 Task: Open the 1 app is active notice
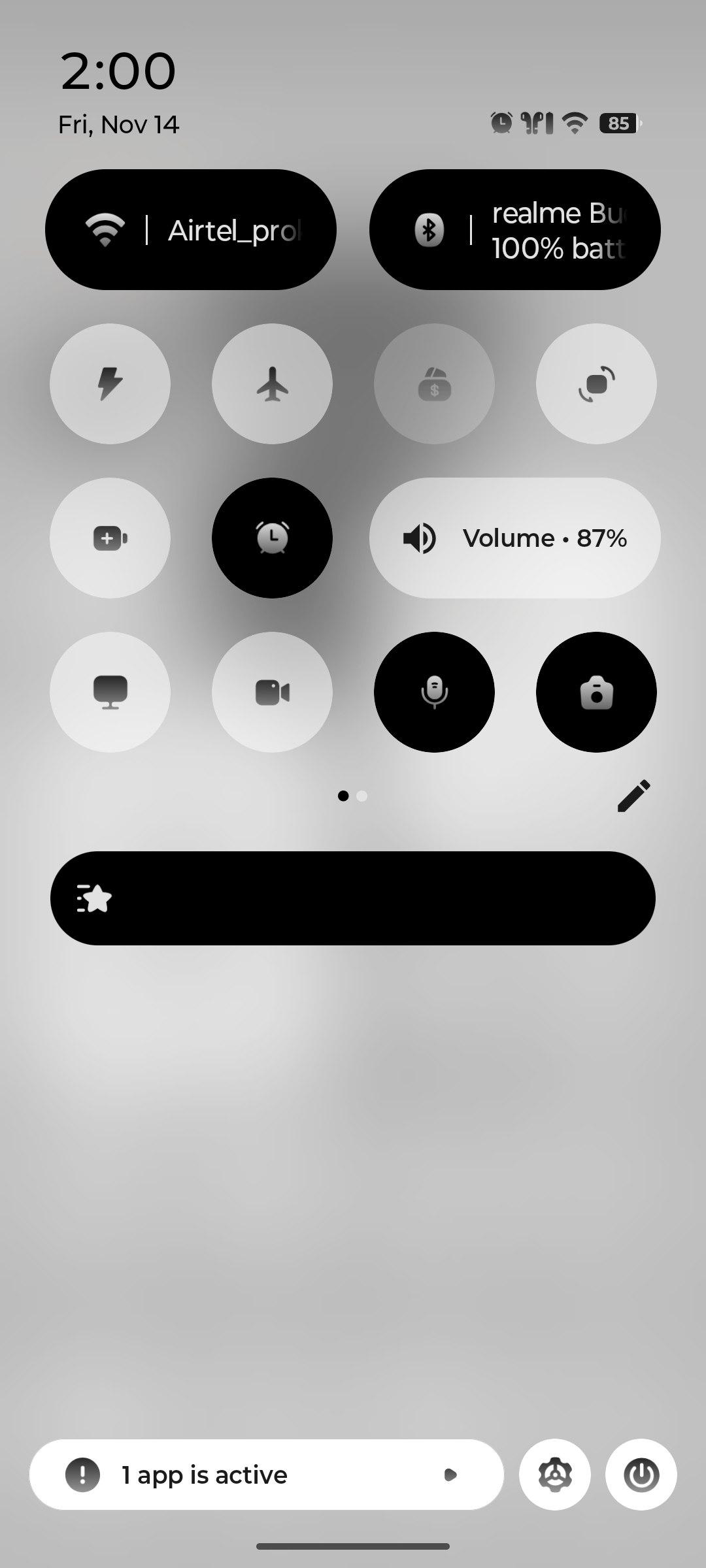[x=267, y=1475]
